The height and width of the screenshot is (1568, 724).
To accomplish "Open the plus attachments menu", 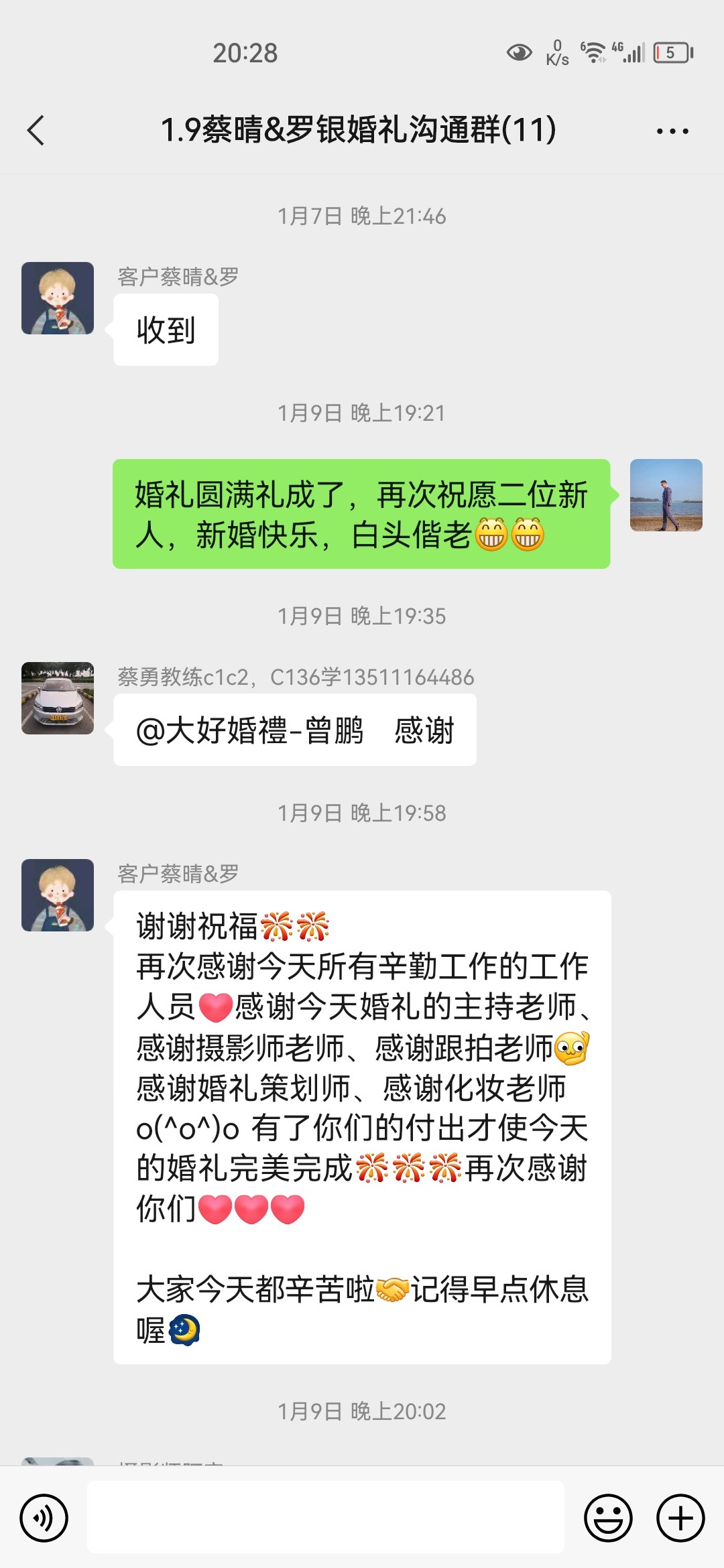I will 680,1518.
